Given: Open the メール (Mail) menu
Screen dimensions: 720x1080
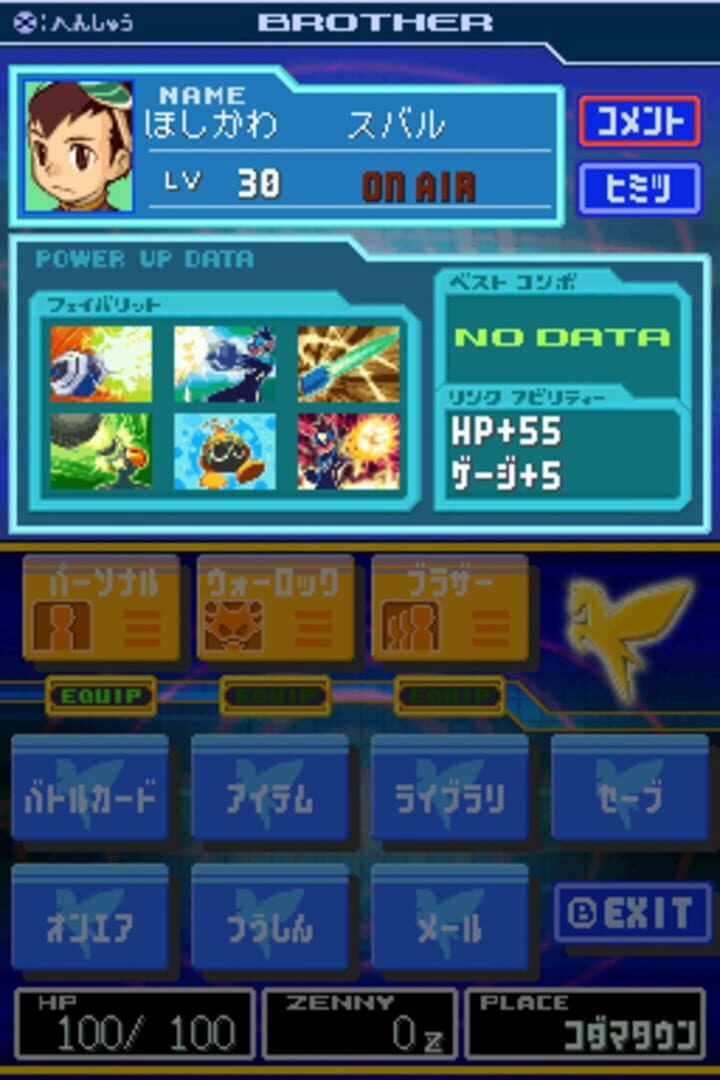Looking at the screenshot, I should pos(450,918).
